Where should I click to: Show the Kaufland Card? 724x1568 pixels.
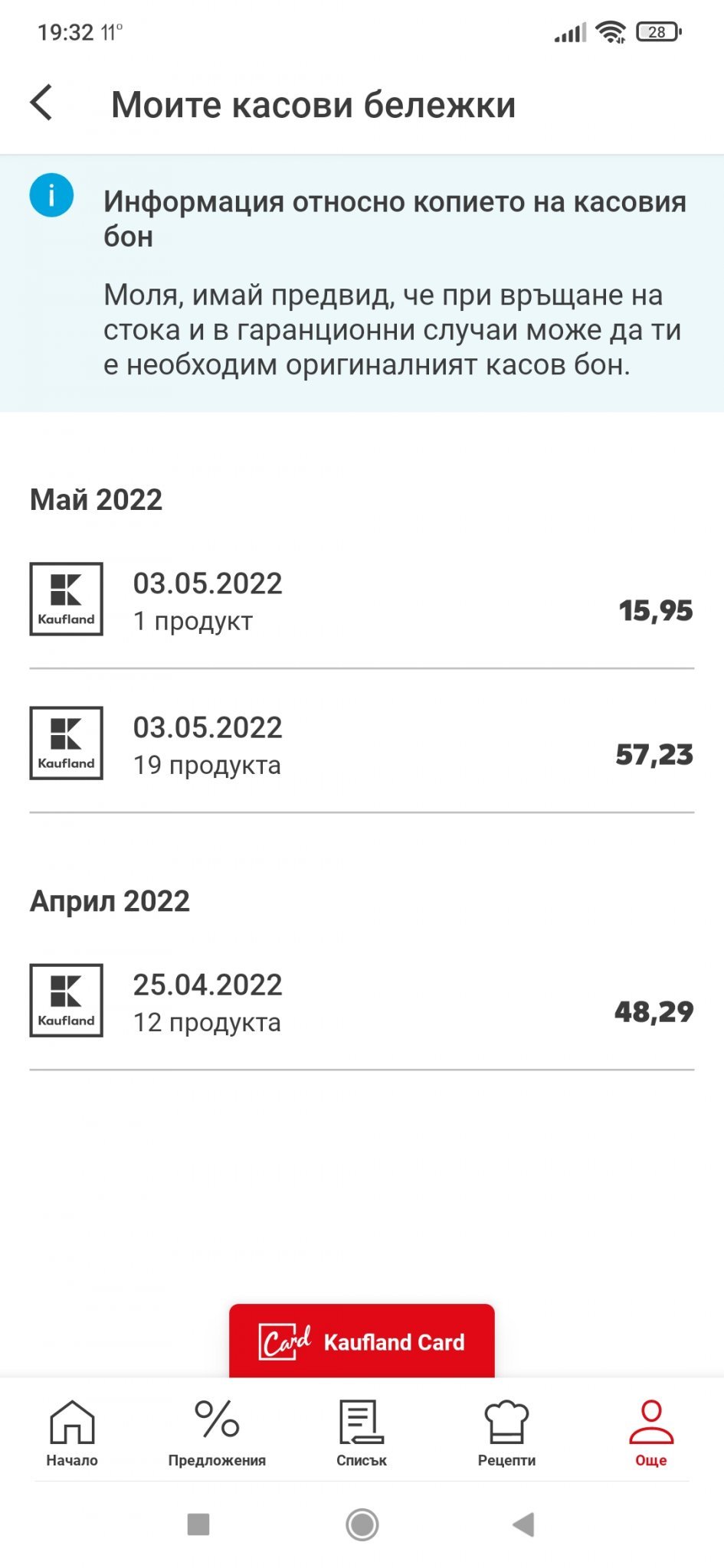pos(362,1341)
